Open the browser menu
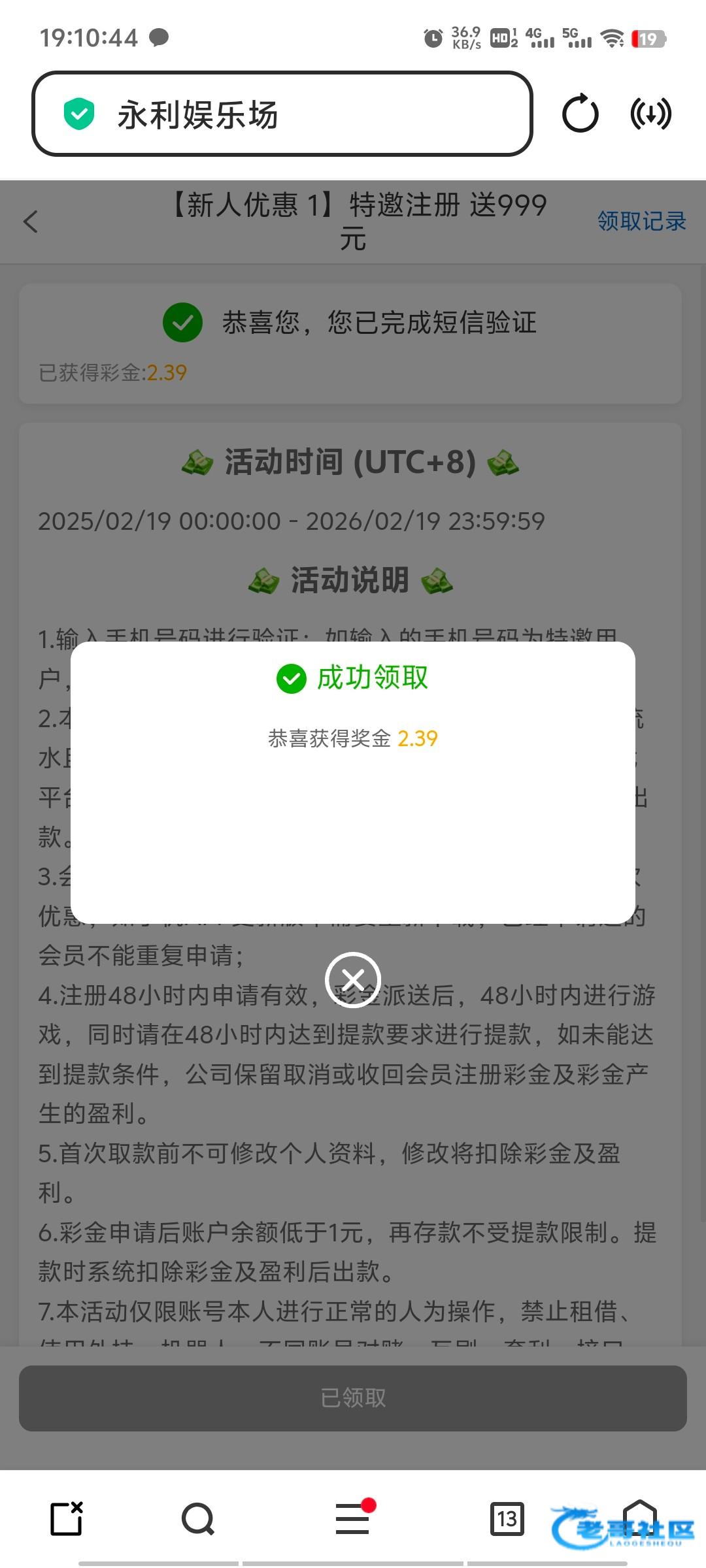The height and width of the screenshot is (1568, 706). point(353,1518)
